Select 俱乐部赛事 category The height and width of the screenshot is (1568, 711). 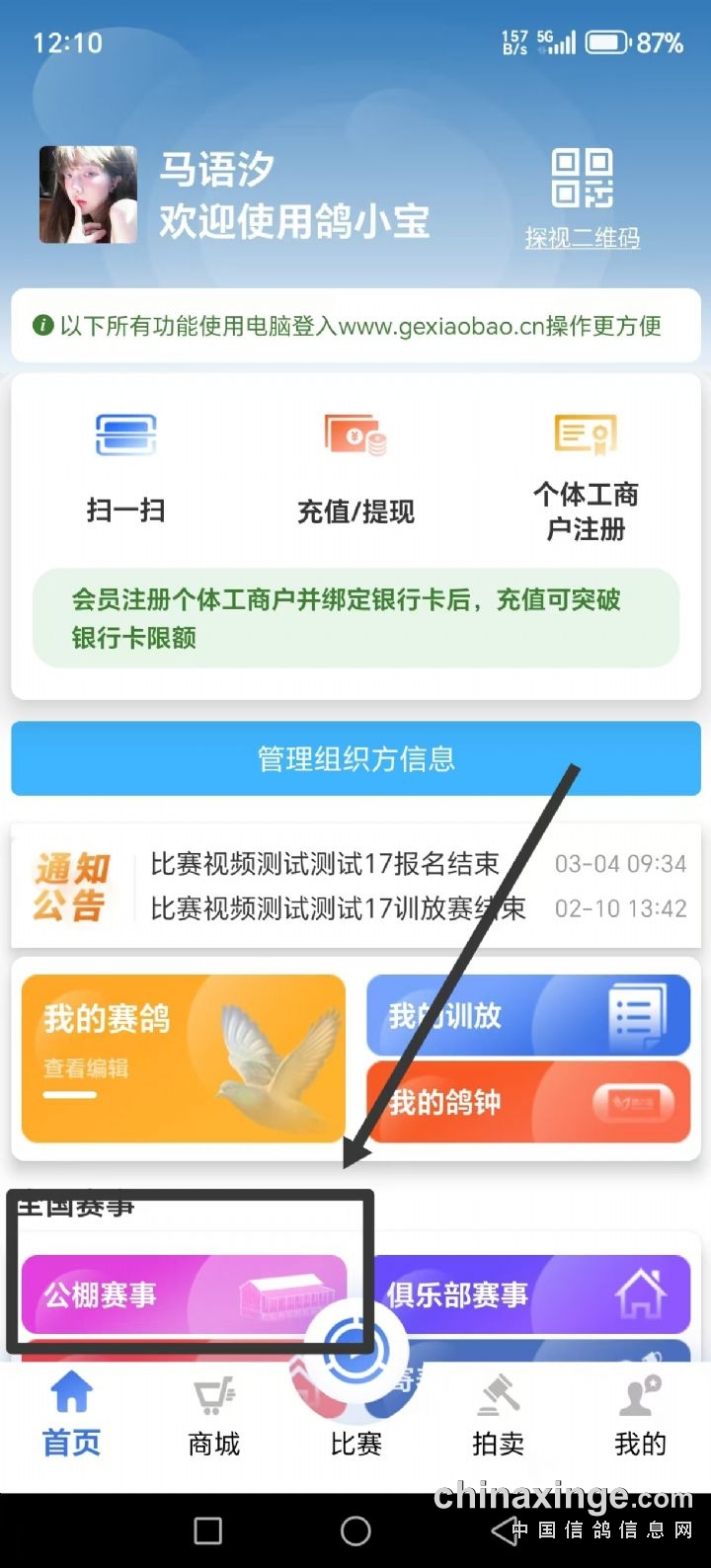[531, 1294]
